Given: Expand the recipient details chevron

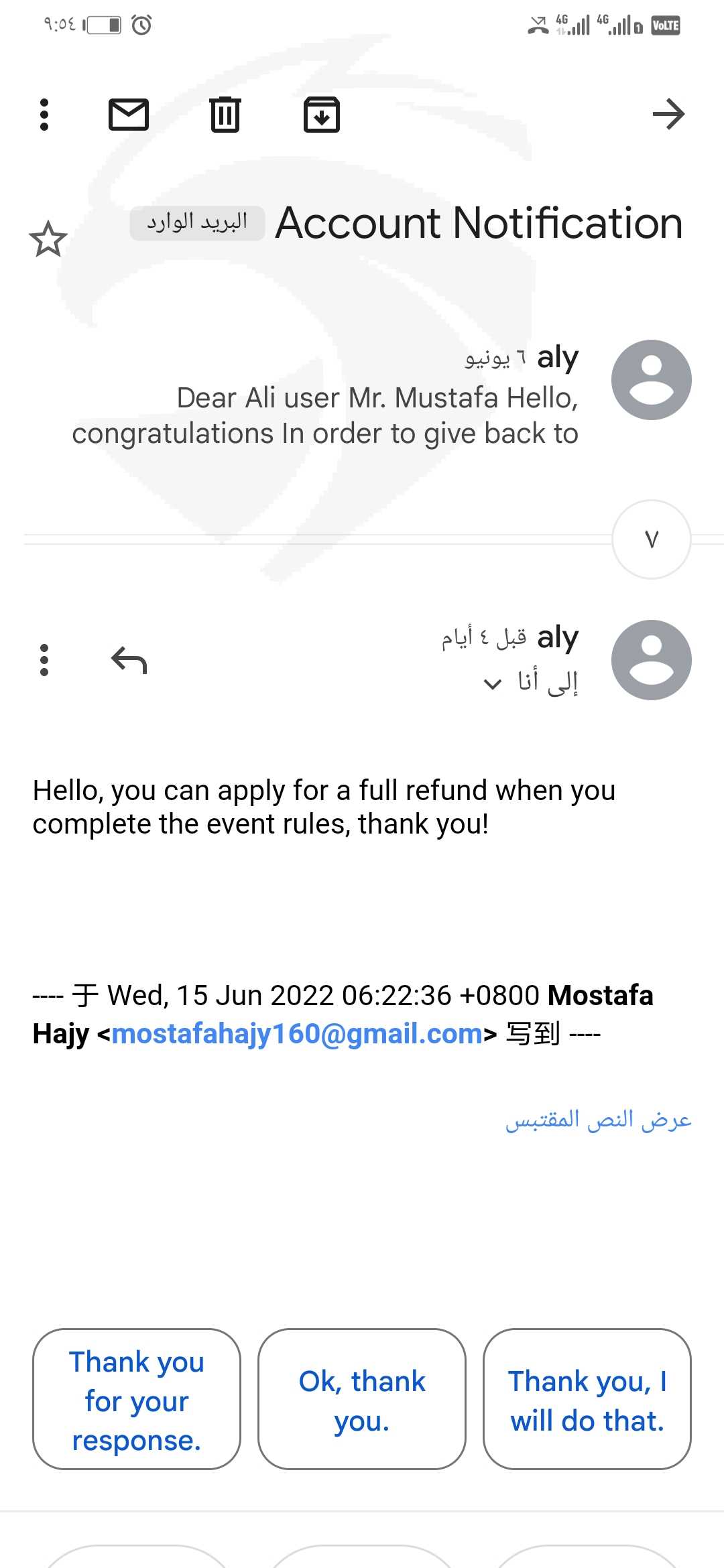Looking at the screenshot, I should 493,683.
